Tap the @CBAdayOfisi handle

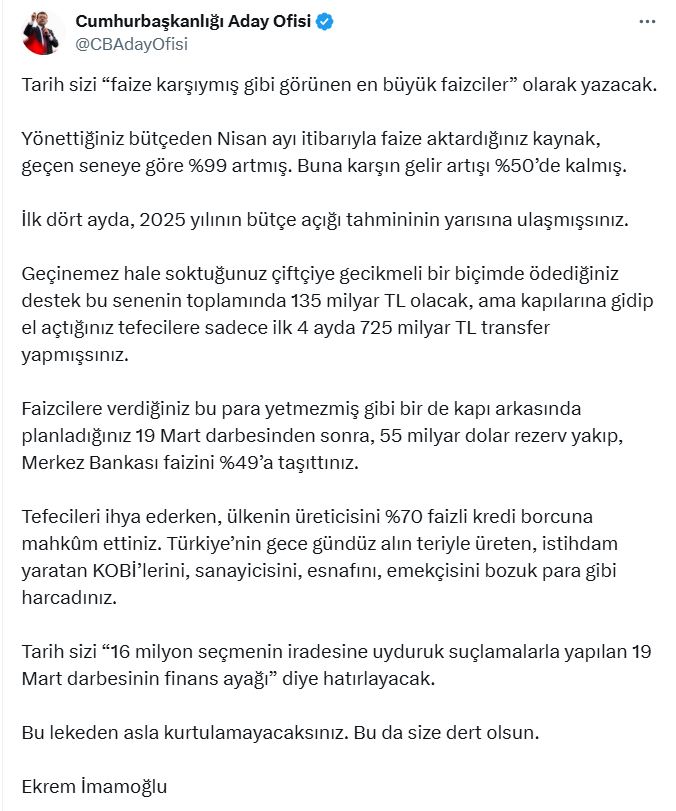coord(131,43)
